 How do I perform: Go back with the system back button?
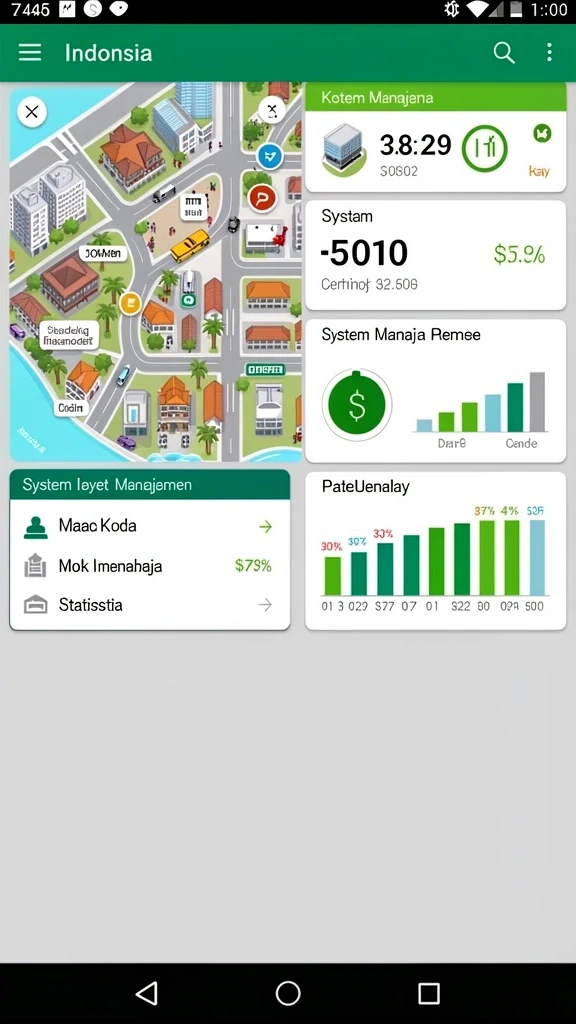[146, 993]
